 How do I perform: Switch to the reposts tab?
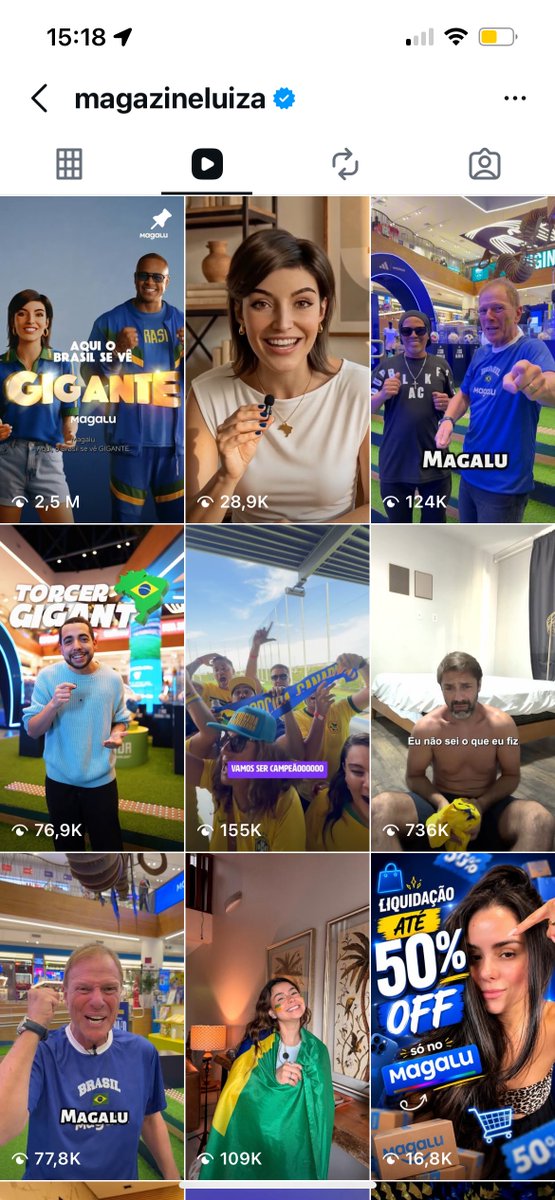pyautogui.click(x=345, y=164)
